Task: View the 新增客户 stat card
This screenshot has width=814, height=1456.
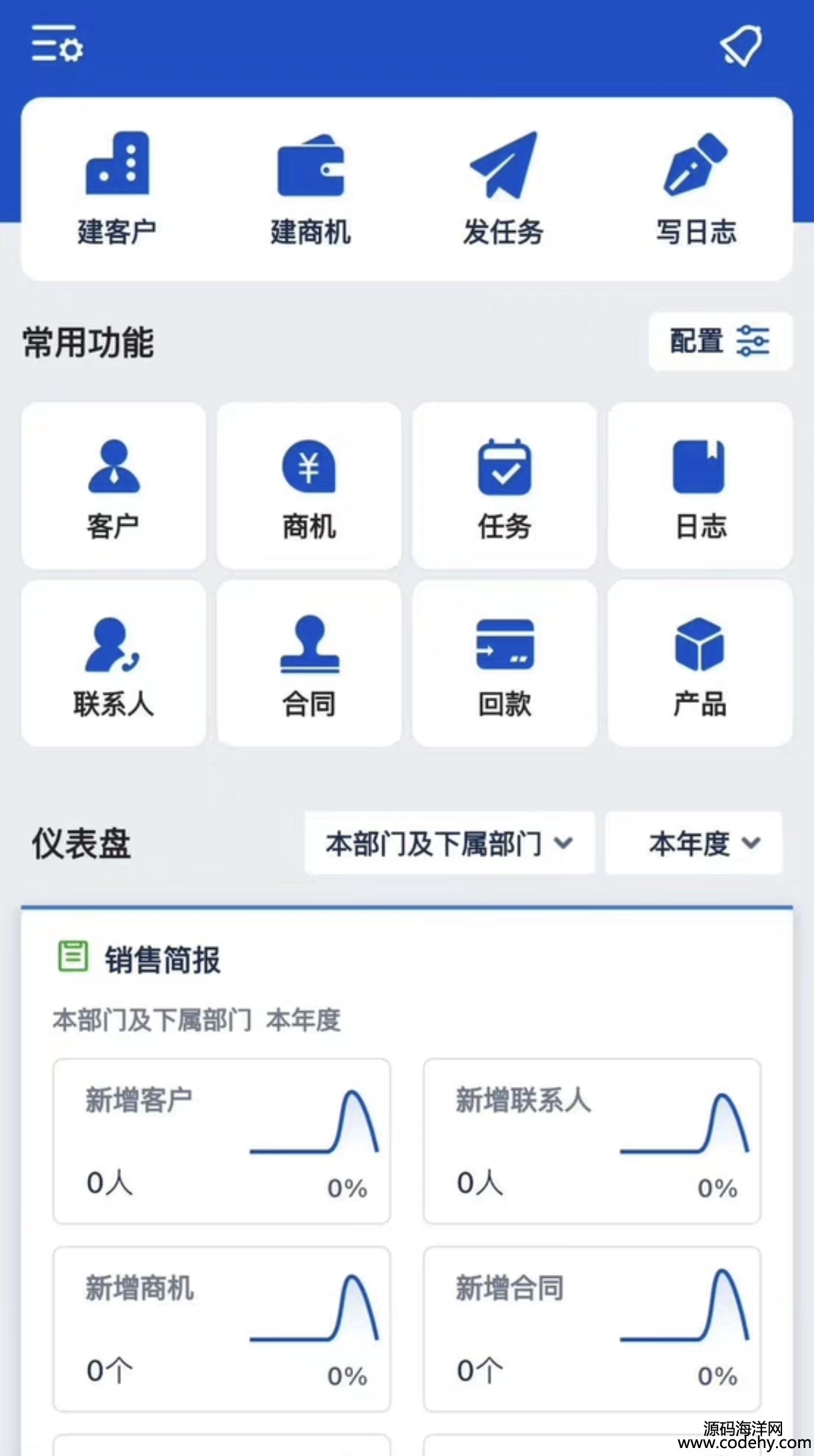Action: [x=221, y=1141]
